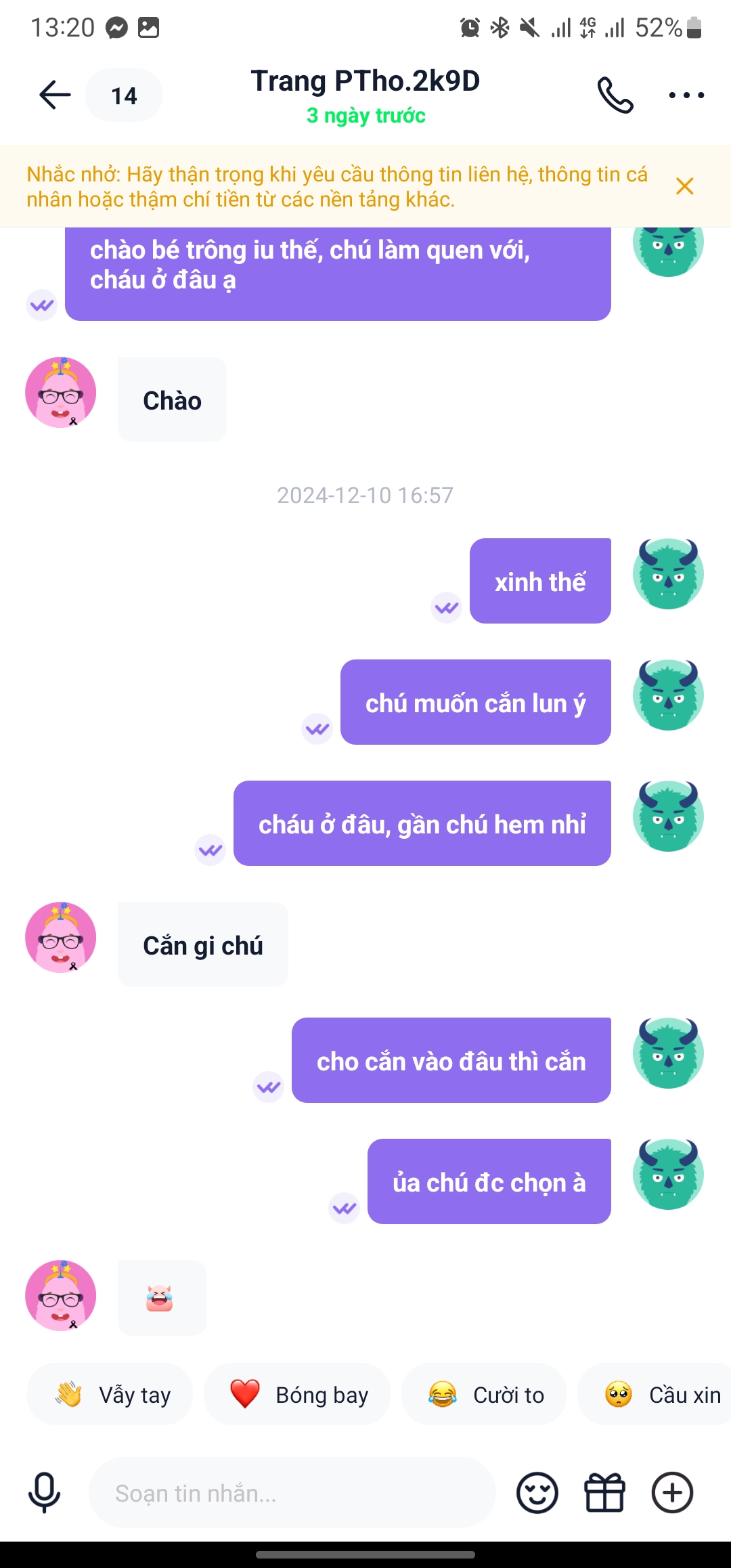Viewport: 731px width, 1568px height.
Task: Open the unread count badge showing 14
Action: (124, 95)
